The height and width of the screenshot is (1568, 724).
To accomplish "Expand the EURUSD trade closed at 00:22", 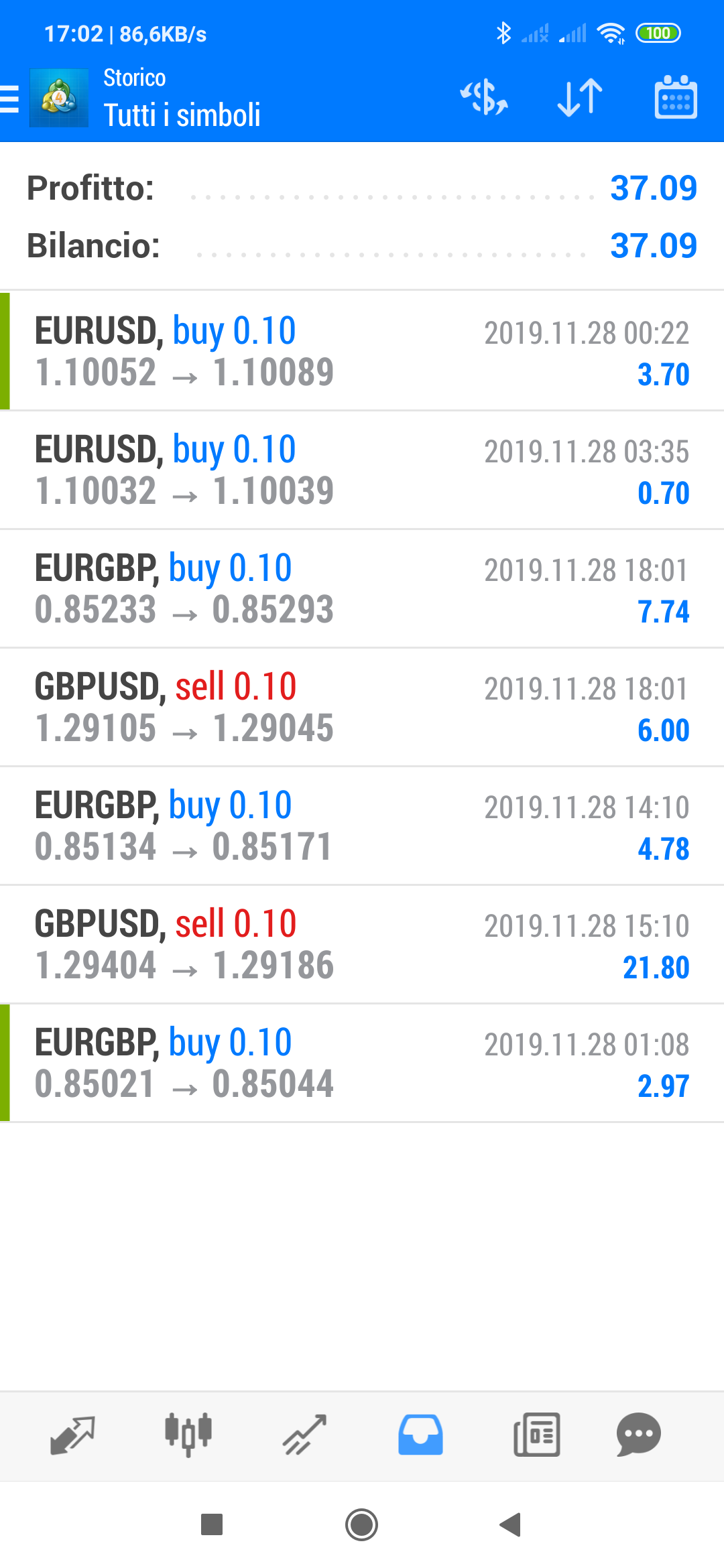I will (x=362, y=351).
